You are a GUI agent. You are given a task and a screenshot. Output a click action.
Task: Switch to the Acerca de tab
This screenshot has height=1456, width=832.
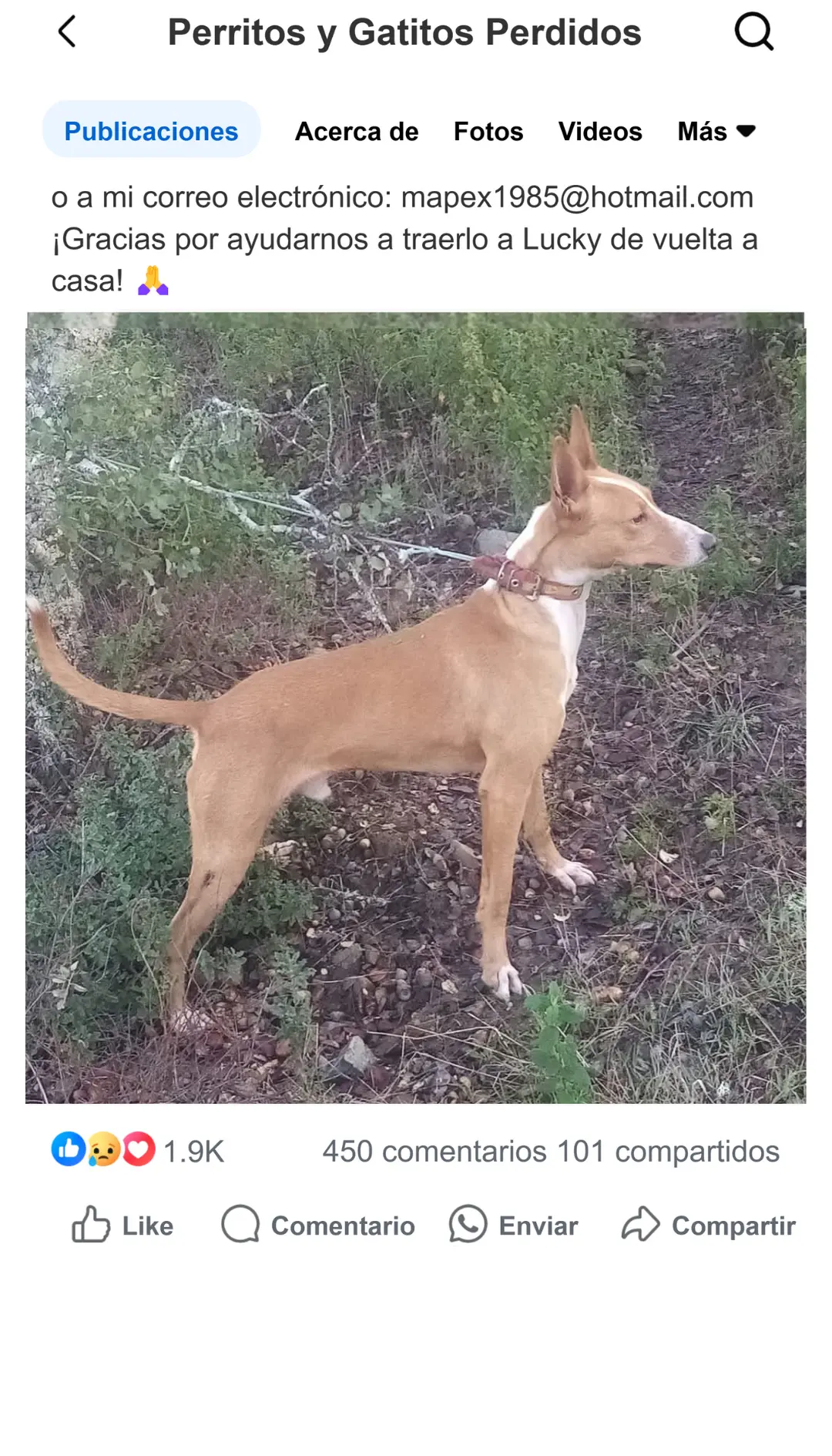click(357, 132)
